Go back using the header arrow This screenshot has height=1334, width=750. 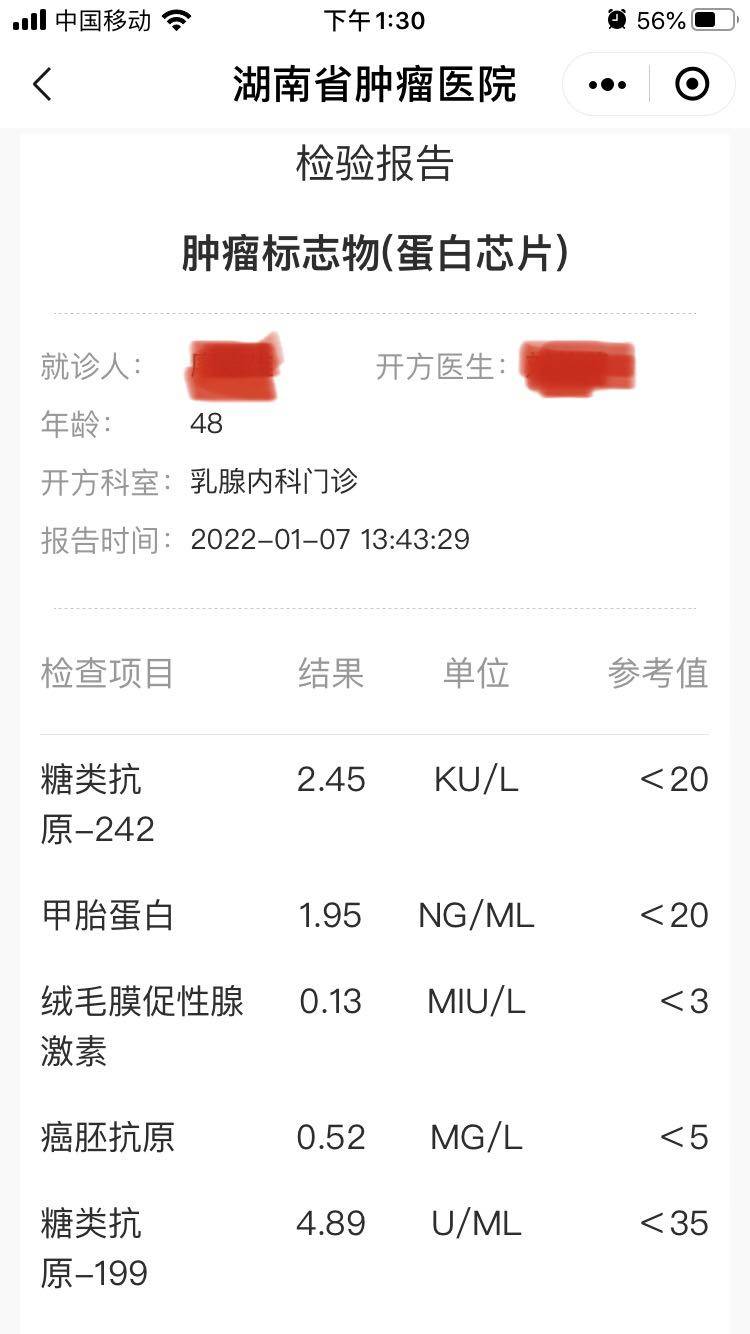[42, 85]
